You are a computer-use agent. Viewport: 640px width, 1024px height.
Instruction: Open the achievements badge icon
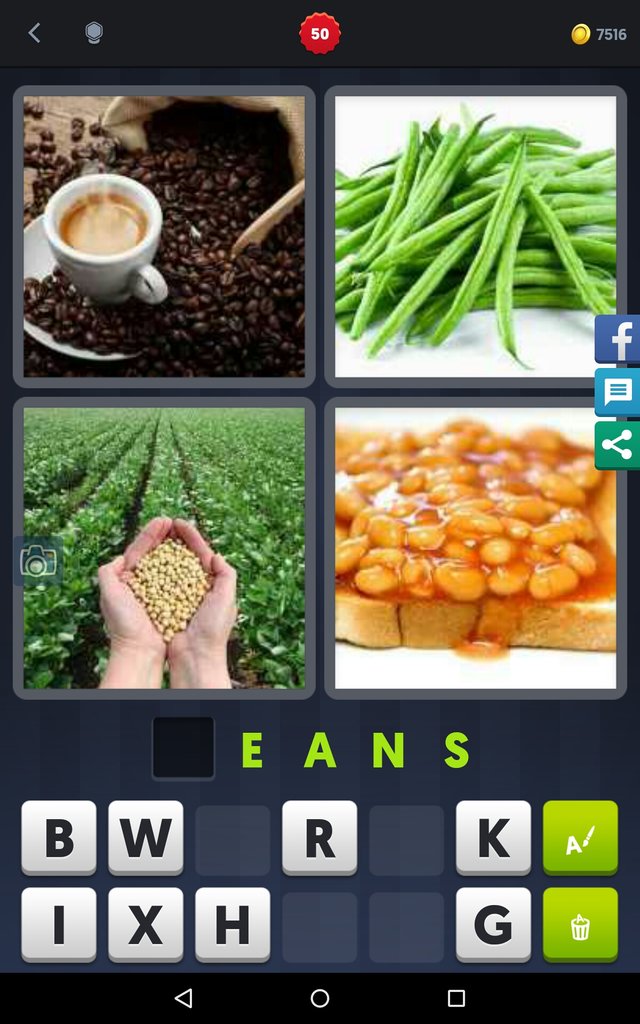[x=93, y=33]
